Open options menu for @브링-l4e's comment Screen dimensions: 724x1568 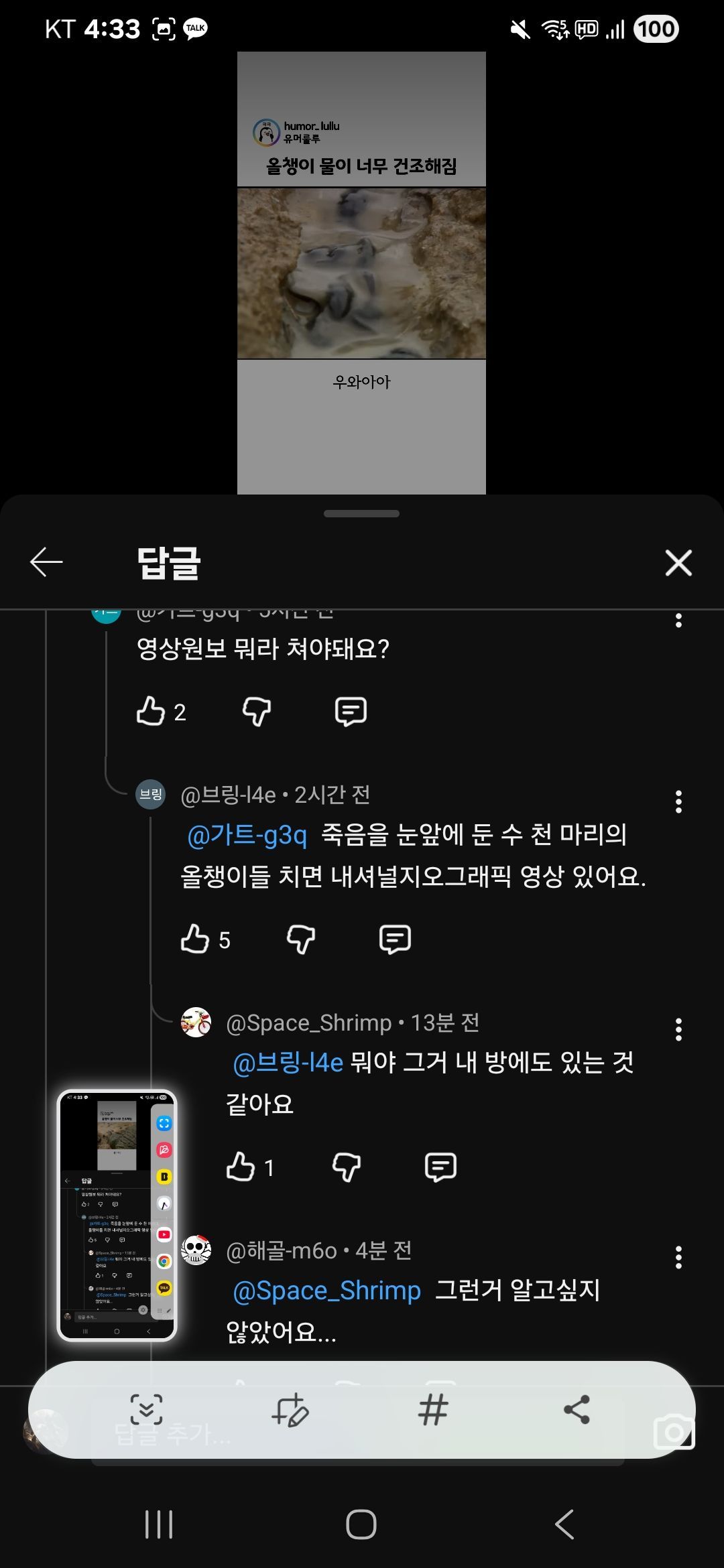(678, 801)
